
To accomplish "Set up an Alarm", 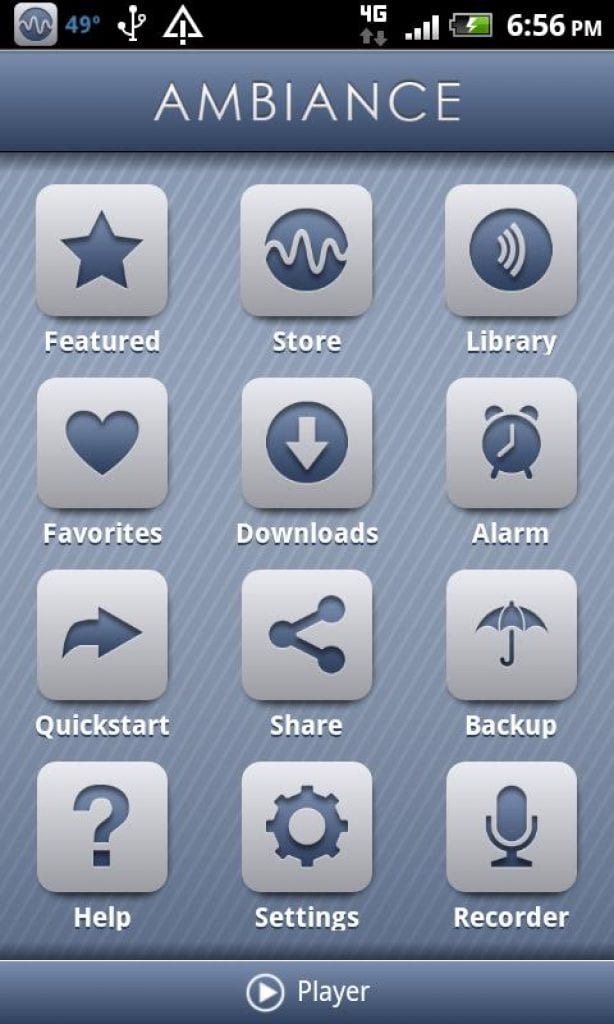I will (x=510, y=443).
